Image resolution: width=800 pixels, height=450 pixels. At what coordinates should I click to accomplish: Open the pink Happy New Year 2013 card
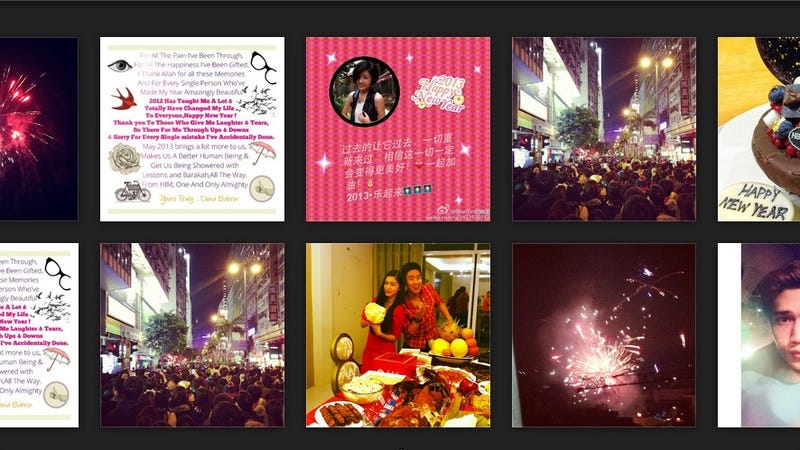(x=398, y=129)
